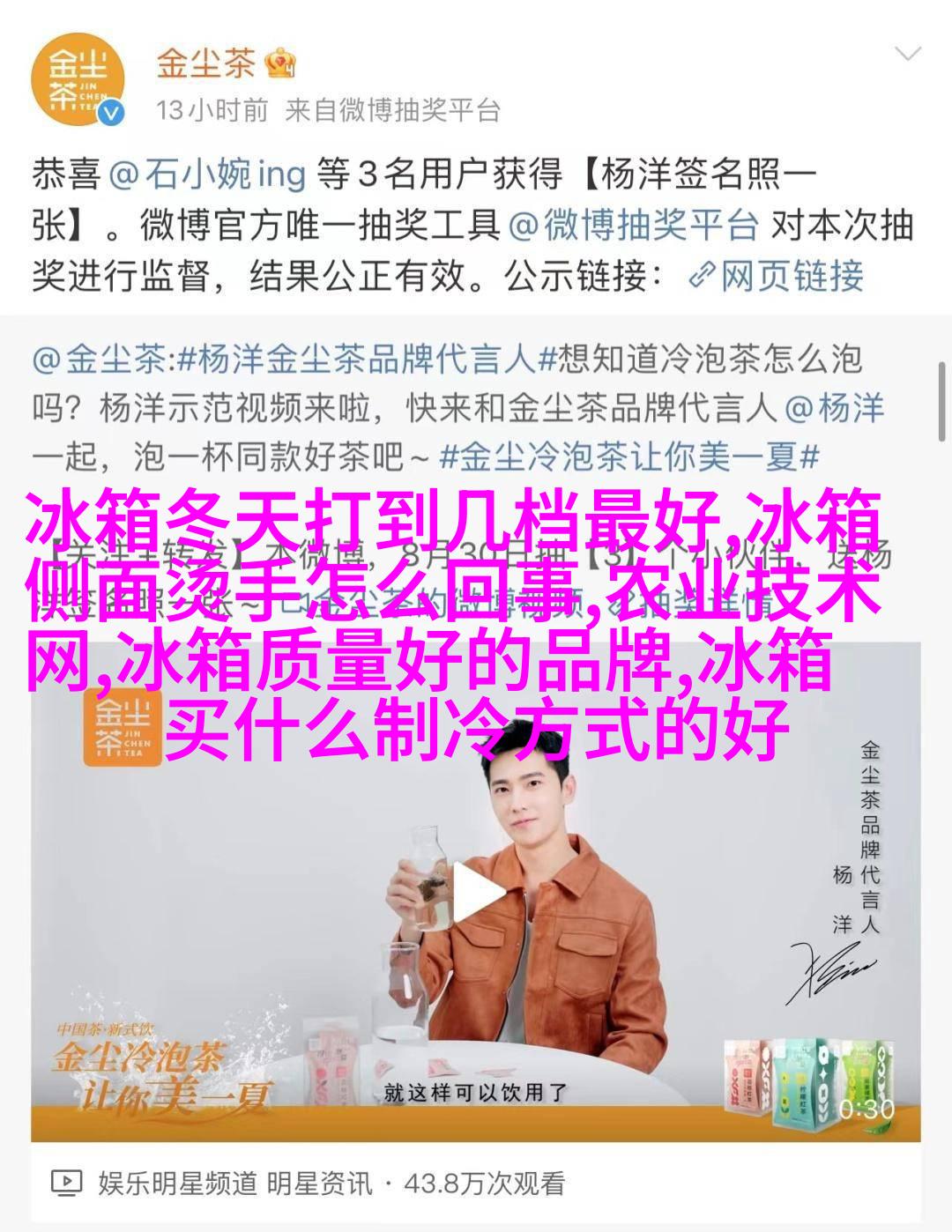Open the 网页链接 web link
The image size is (952, 1232).
coord(777,277)
